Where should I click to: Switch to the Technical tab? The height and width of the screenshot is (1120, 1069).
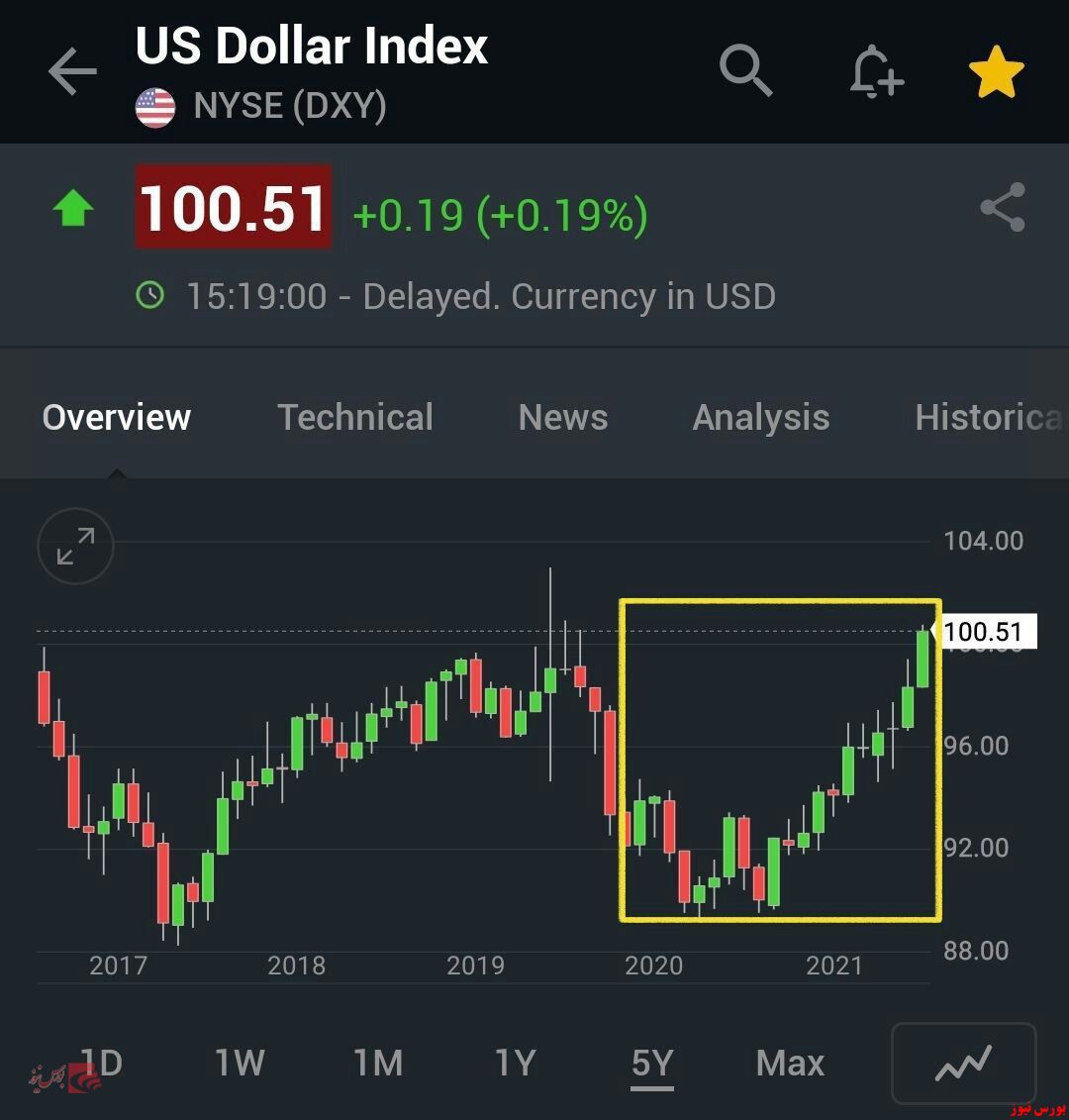point(354,417)
